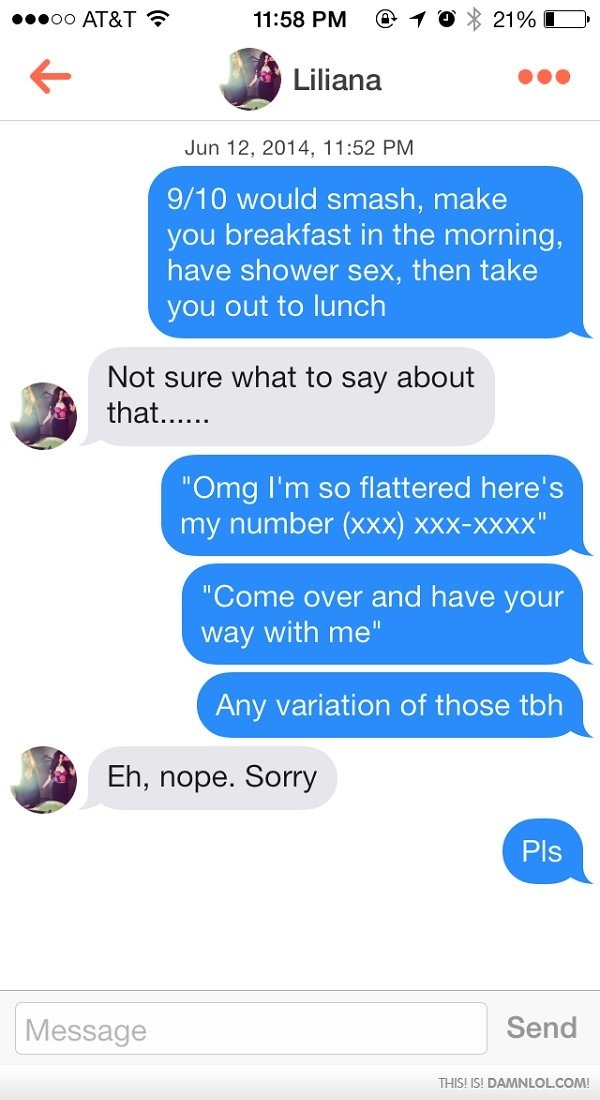Viewport: 600px width, 1100px height.
Task: Open the three-dot options menu
Action: pyautogui.click(x=544, y=78)
